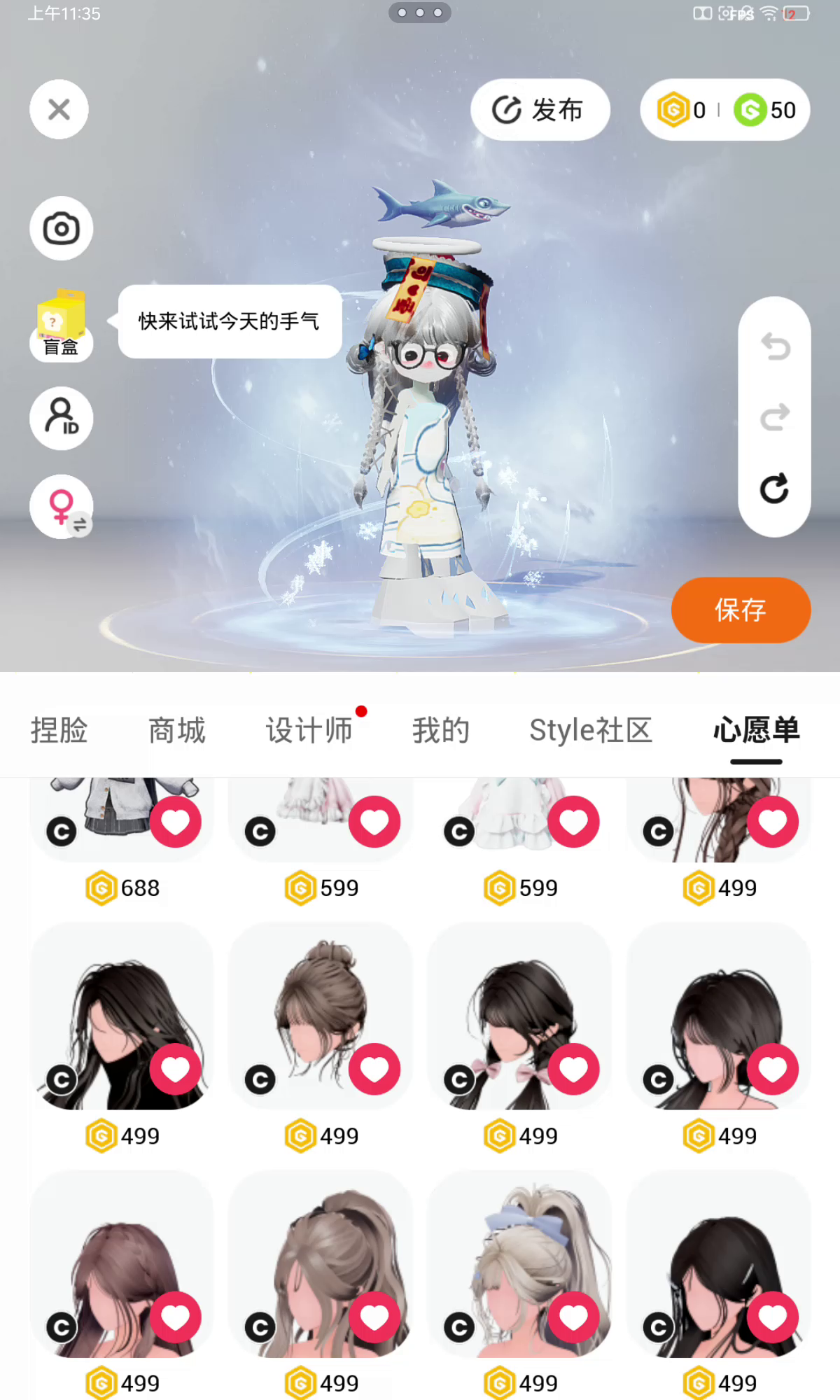Switch avatar gender

point(62,506)
